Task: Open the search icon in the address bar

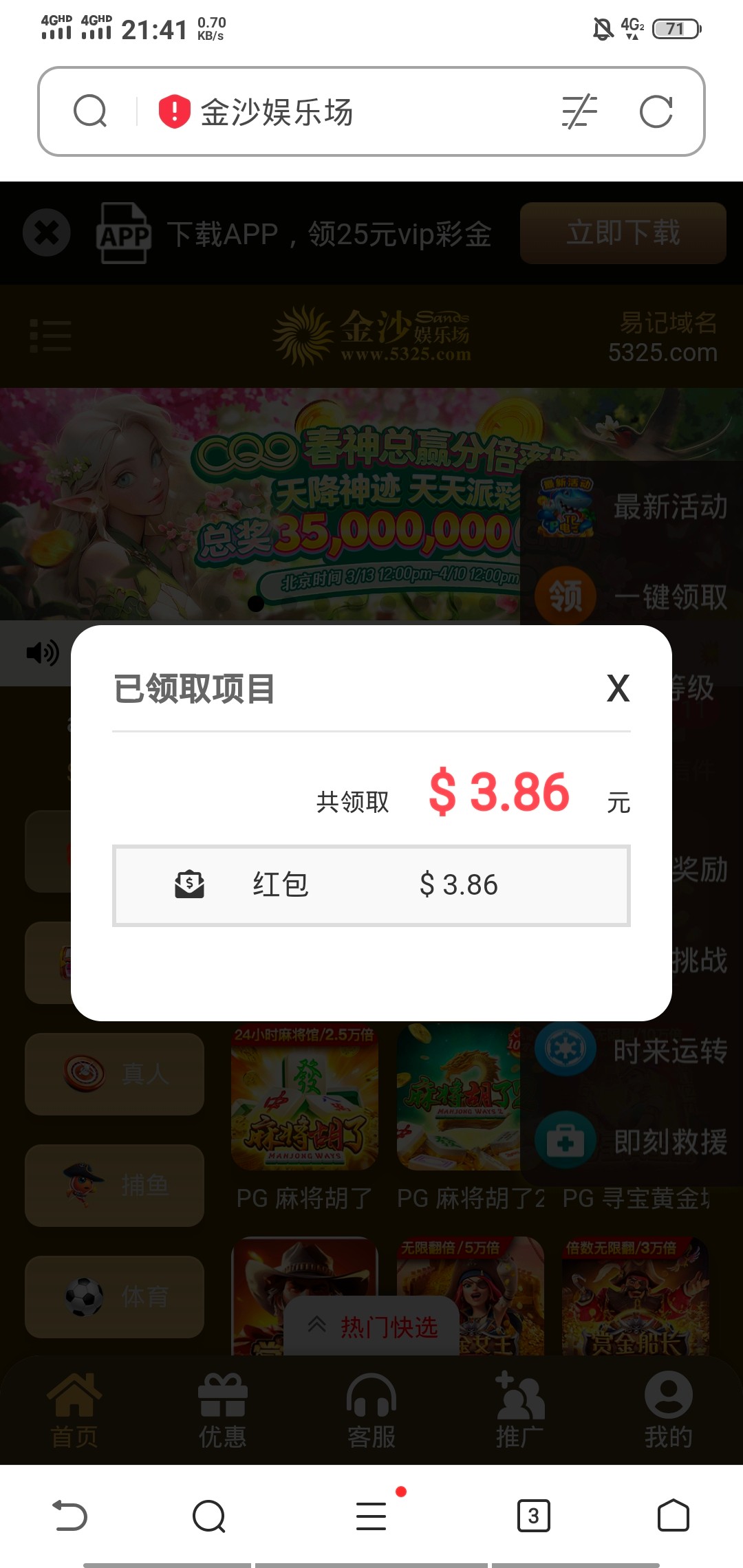Action: coord(90,111)
